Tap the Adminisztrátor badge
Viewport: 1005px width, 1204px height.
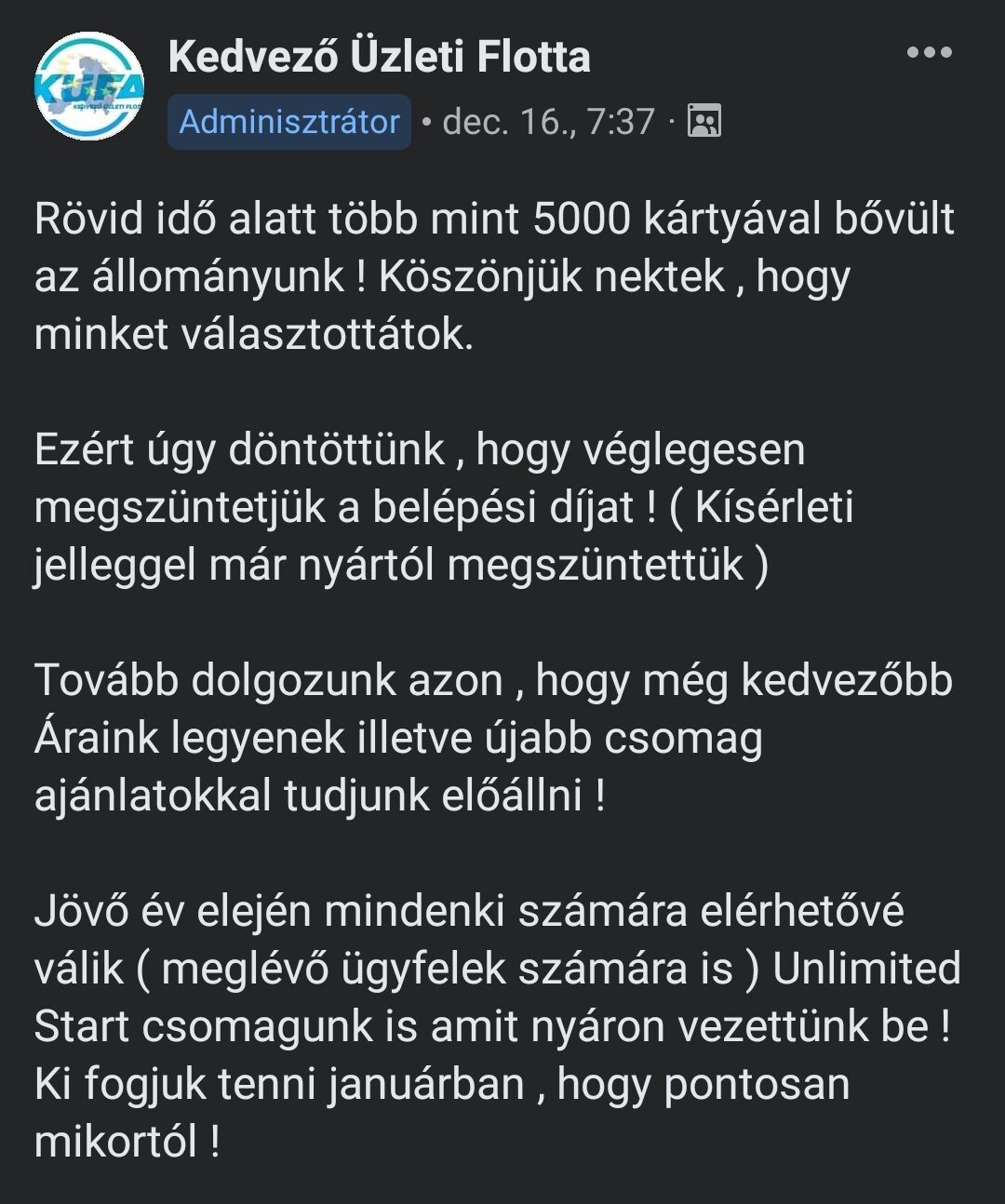(x=289, y=122)
